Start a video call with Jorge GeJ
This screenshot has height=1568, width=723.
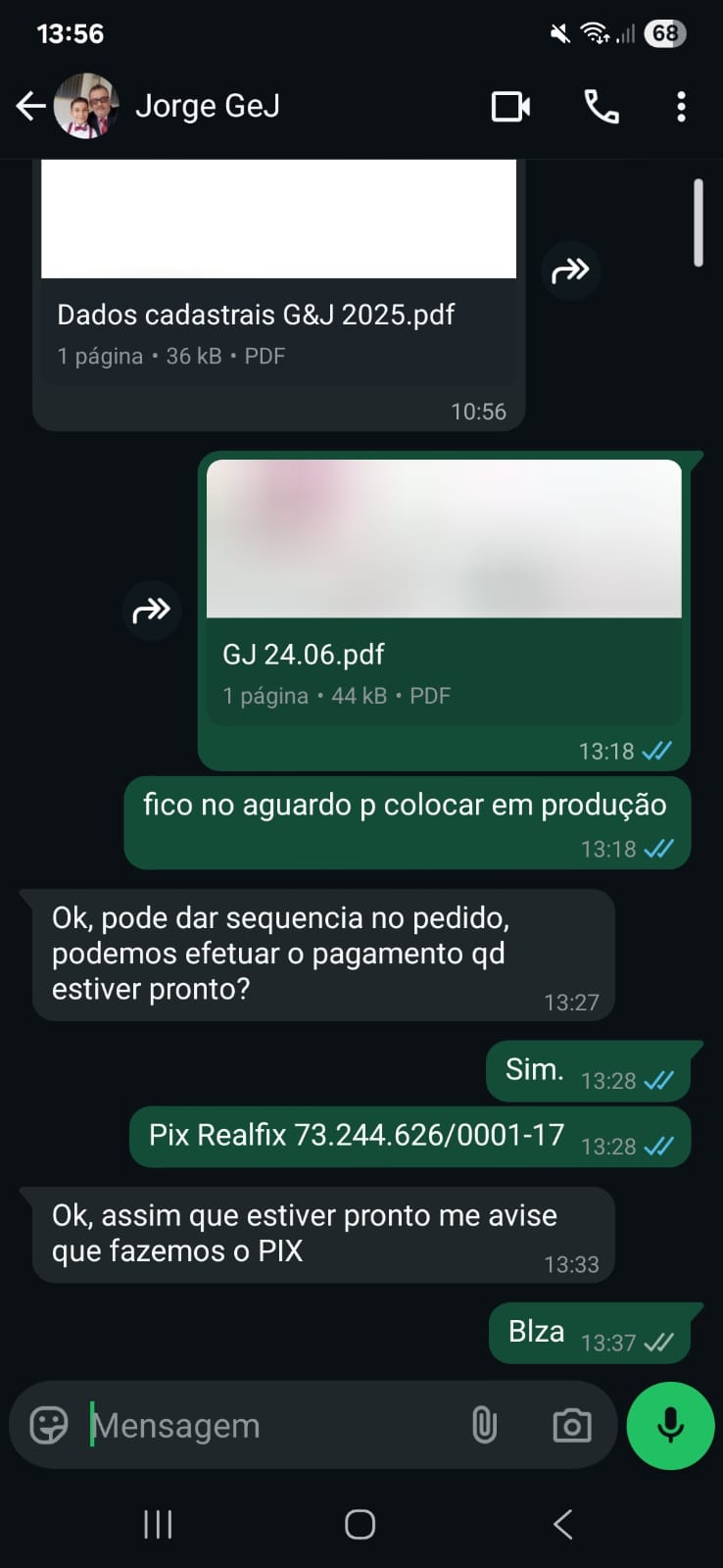[510, 106]
